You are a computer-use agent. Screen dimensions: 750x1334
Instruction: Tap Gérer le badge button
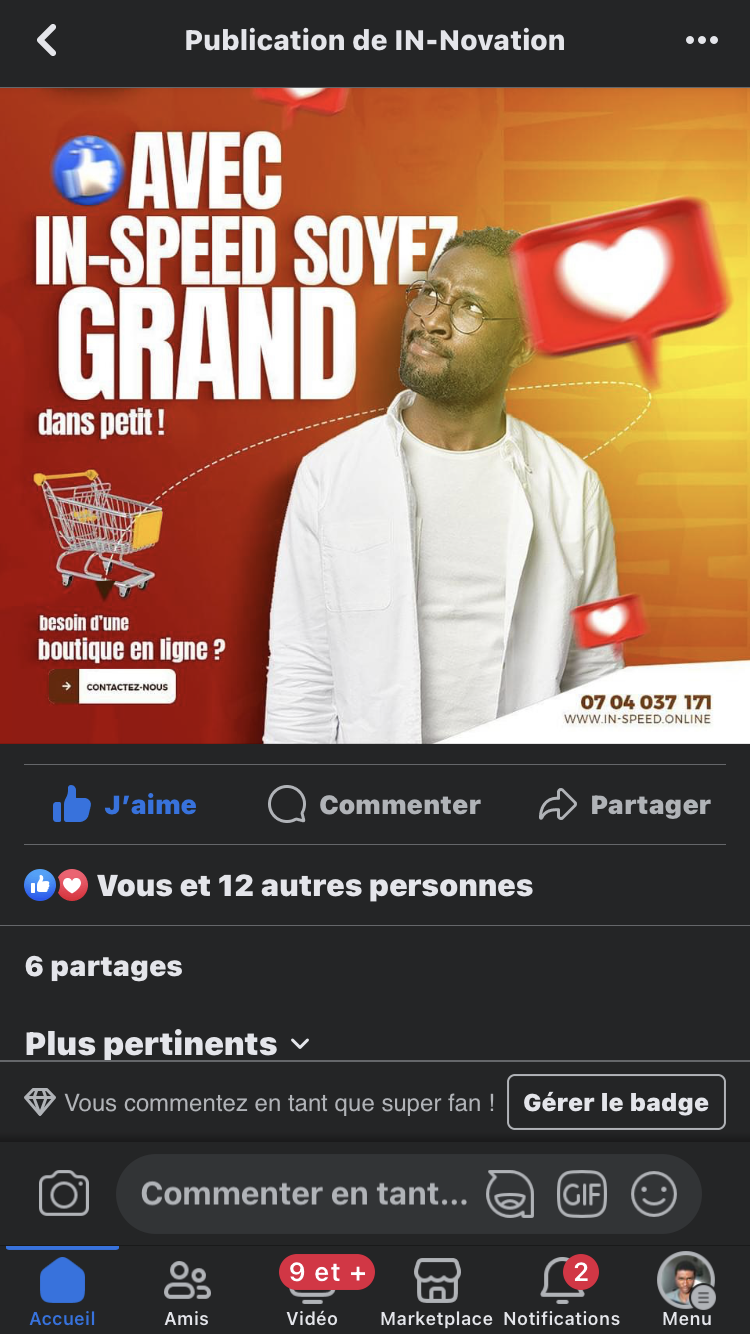click(x=616, y=1102)
